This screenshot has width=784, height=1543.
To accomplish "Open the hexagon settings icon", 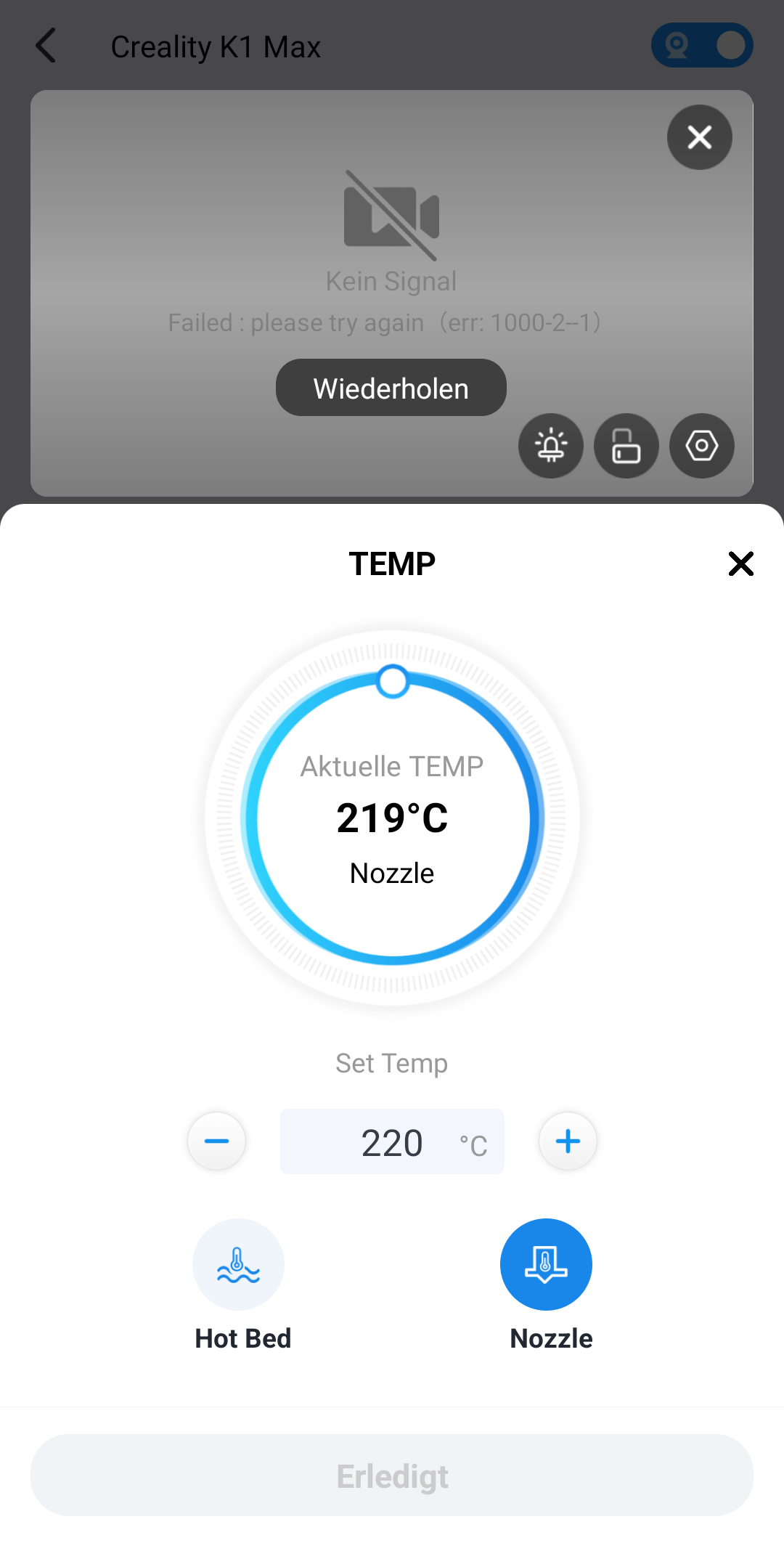I will 702,446.
